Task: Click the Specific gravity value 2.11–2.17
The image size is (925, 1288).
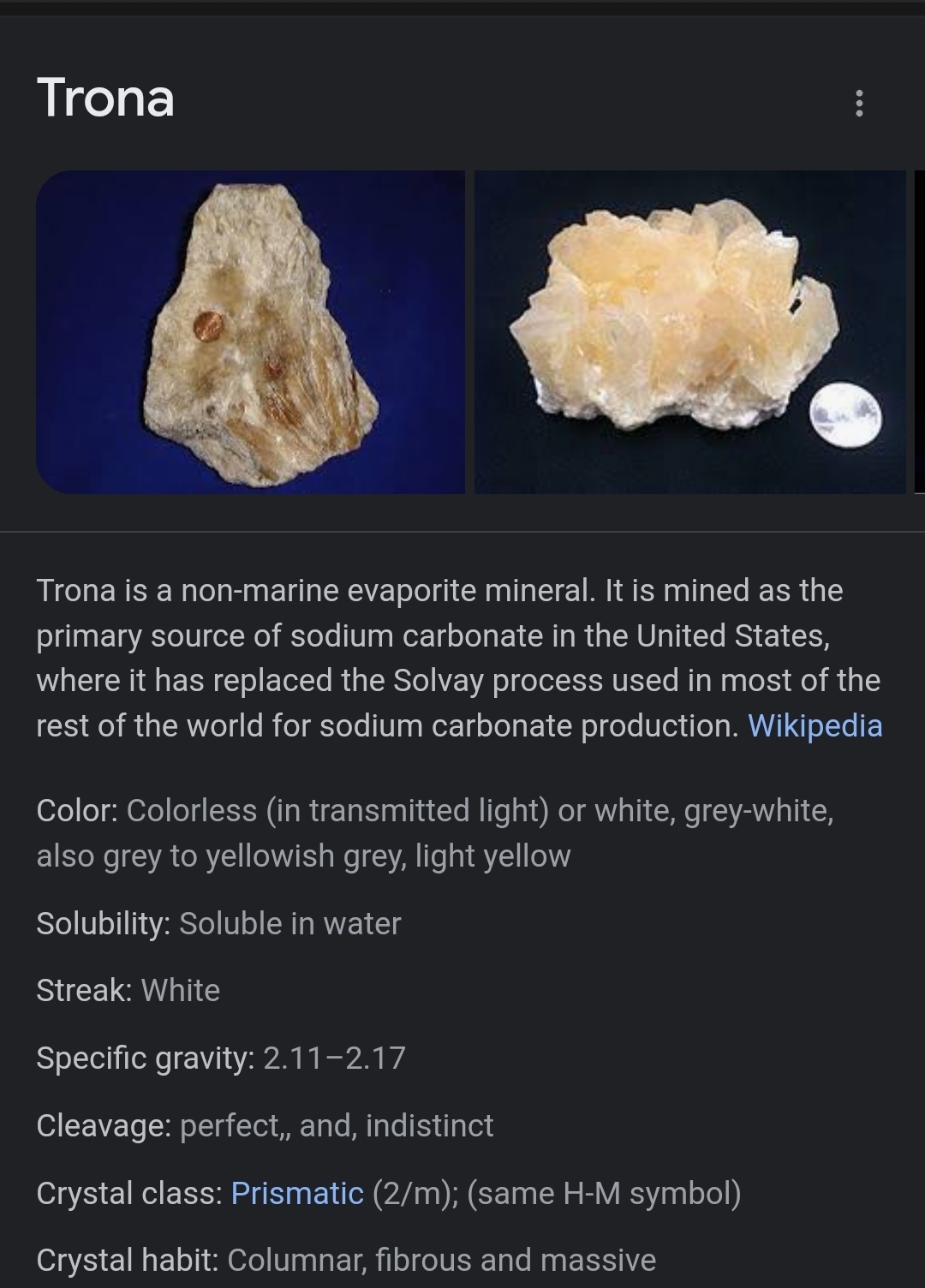Action: point(334,1058)
